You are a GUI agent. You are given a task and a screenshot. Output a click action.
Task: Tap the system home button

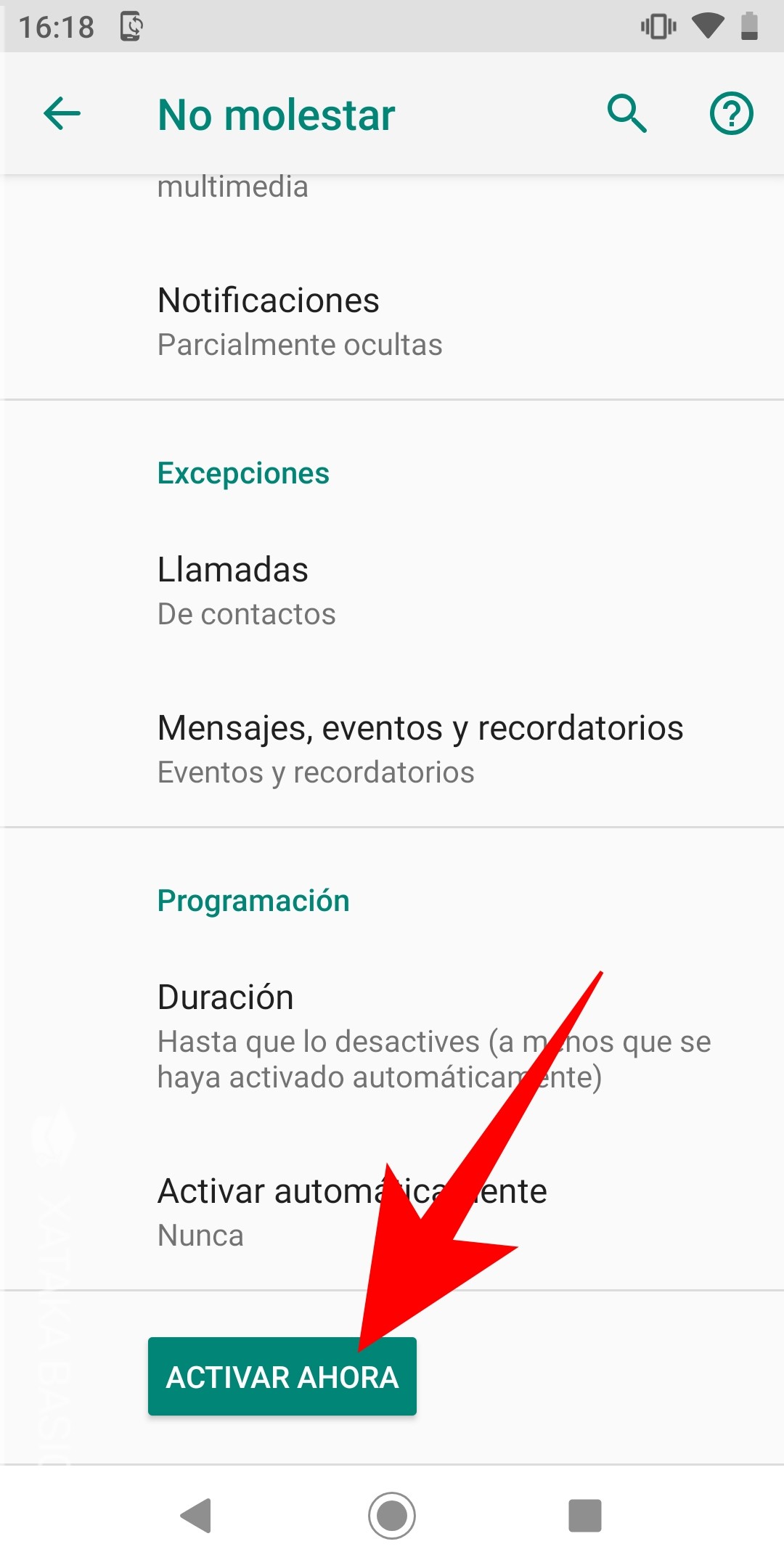coord(392,1516)
